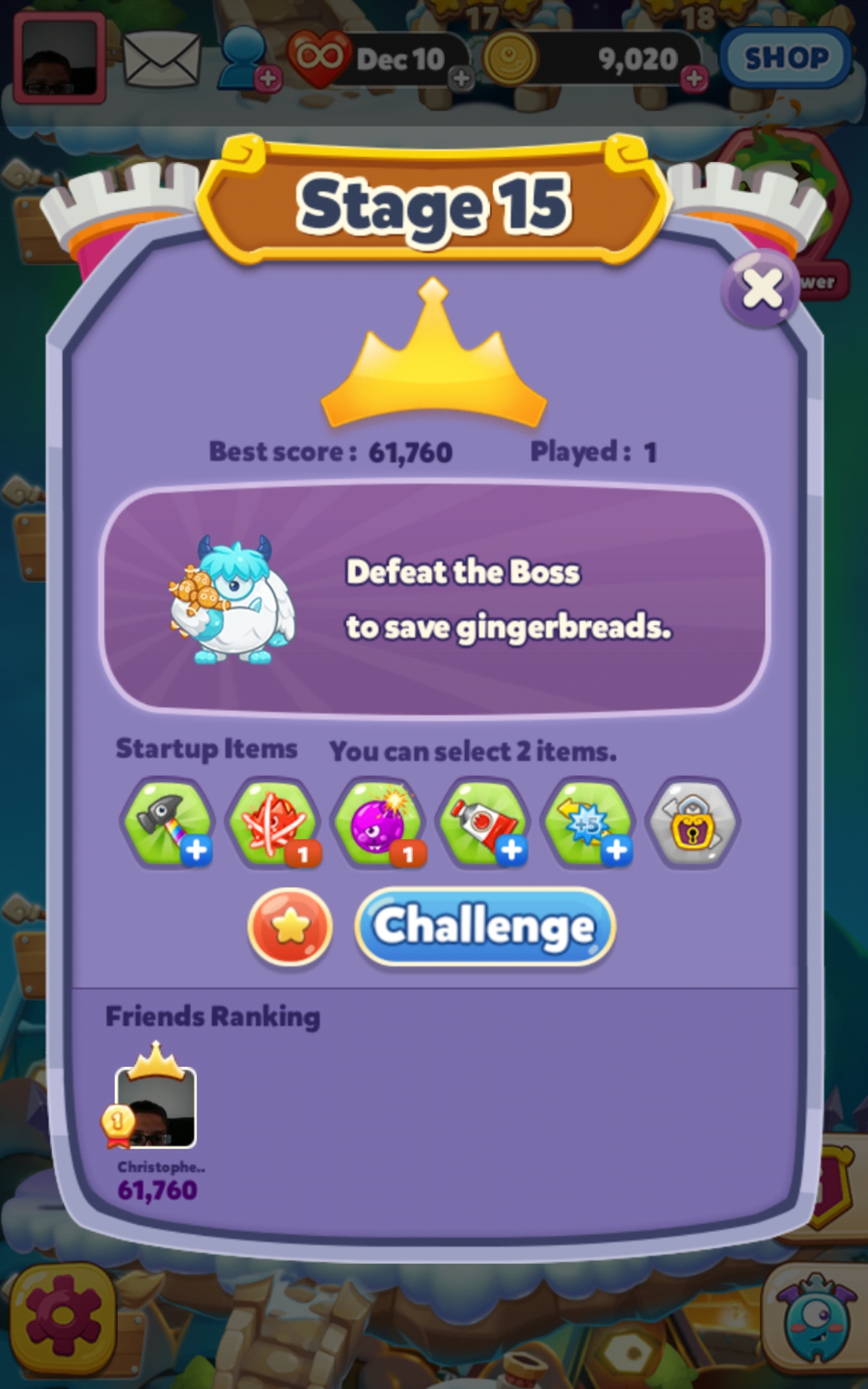This screenshot has width=868, height=1389.
Task: Select the +5 moves startup item
Action: click(x=588, y=823)
